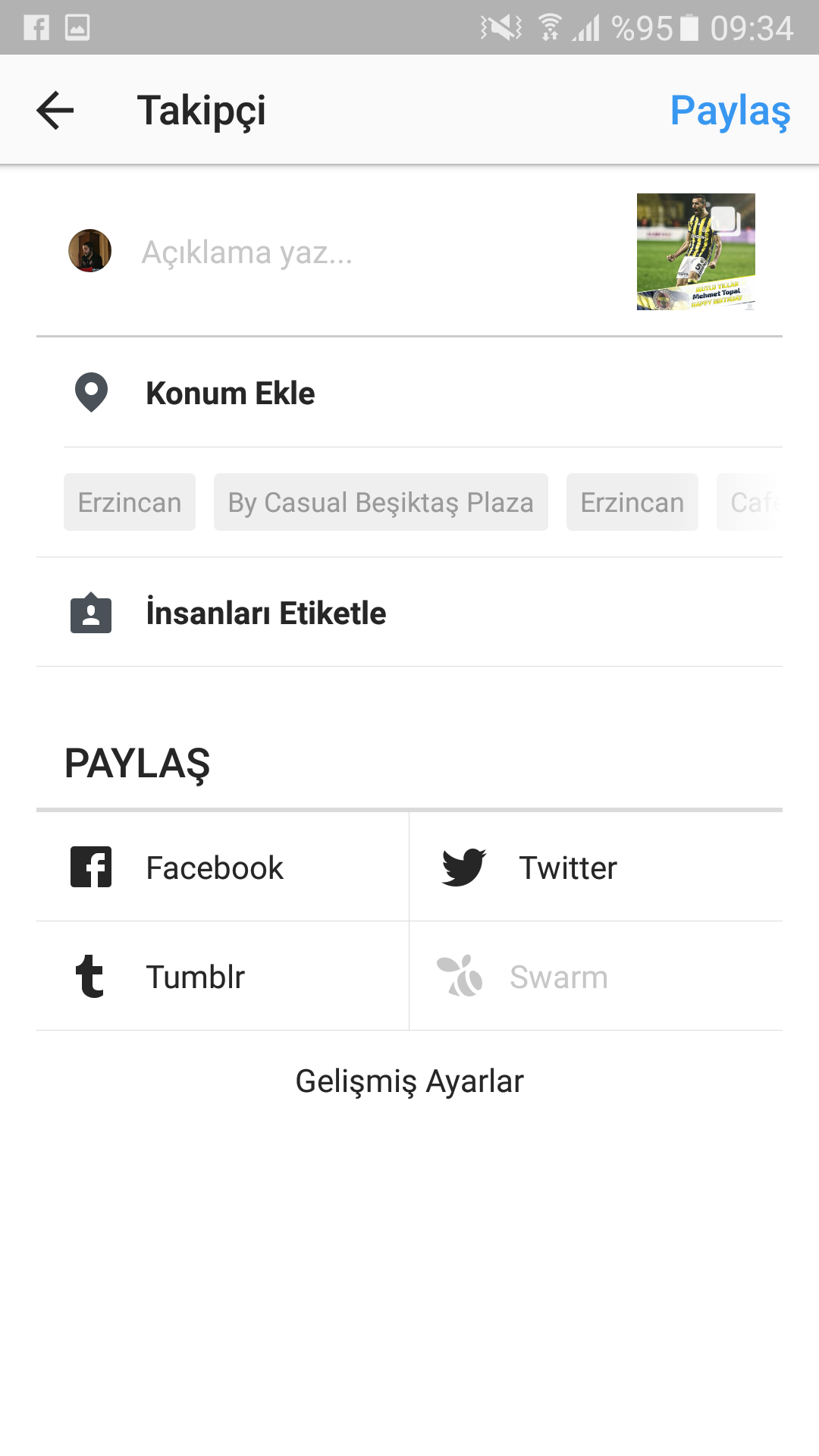
Task: Tap Paylaş to share the post
Action: pyautogui.click(x=730, y=111)
